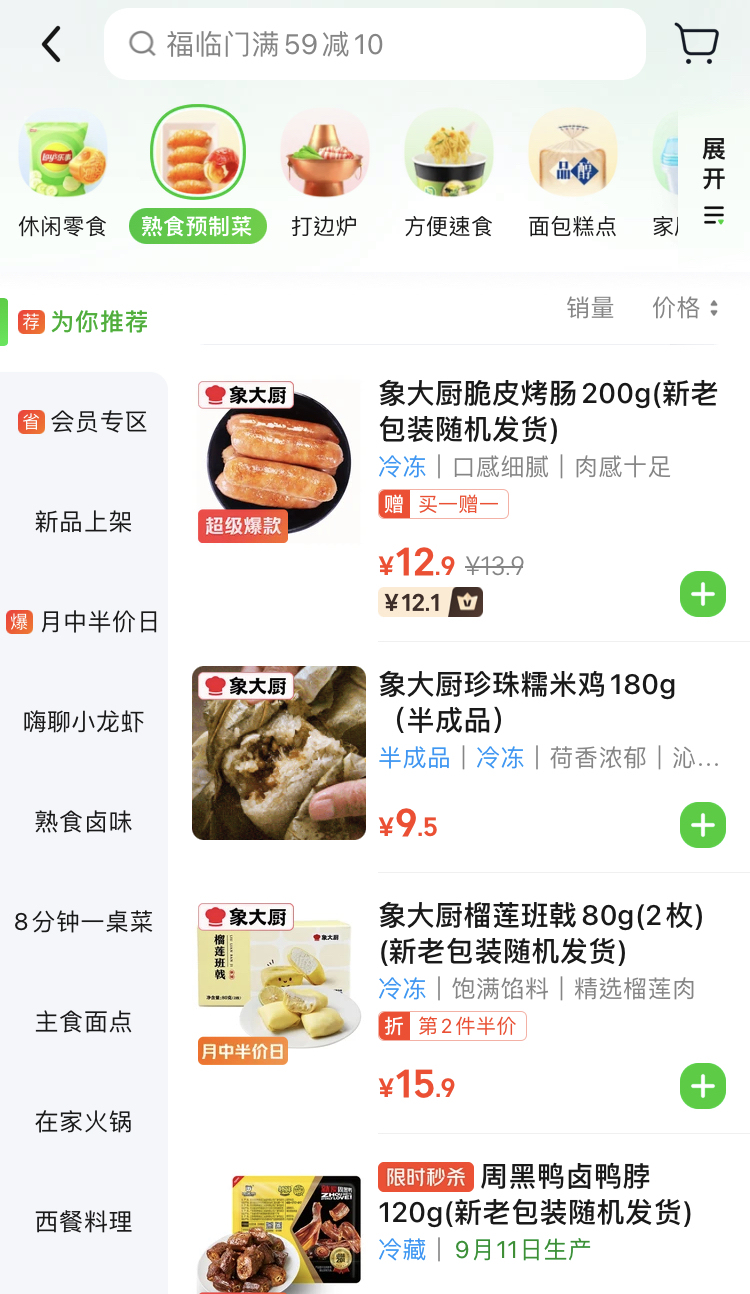Add 象大厨榴莲班戟 to cart
This screenshot has width=750, height=1294.
(x=703, y=1087)
